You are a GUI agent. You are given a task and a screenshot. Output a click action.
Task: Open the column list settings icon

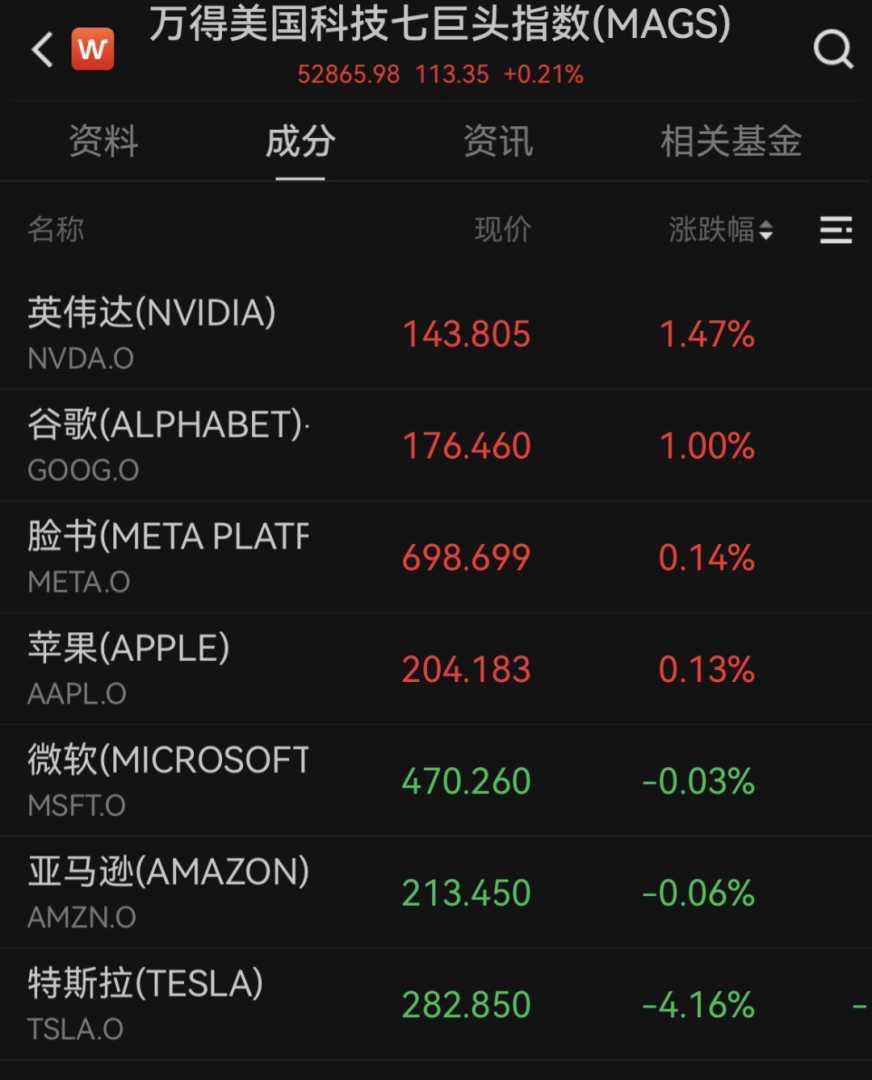pyautogui.click(x=836, y=230)
